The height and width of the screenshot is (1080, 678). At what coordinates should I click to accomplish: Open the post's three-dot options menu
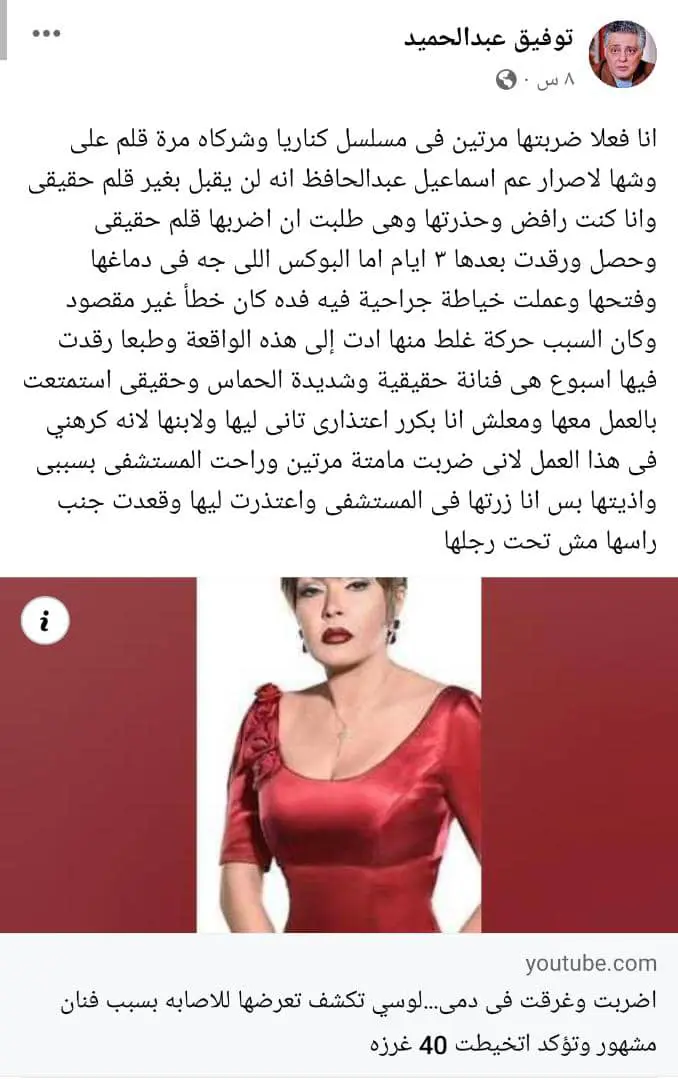(x=47, y=33)
